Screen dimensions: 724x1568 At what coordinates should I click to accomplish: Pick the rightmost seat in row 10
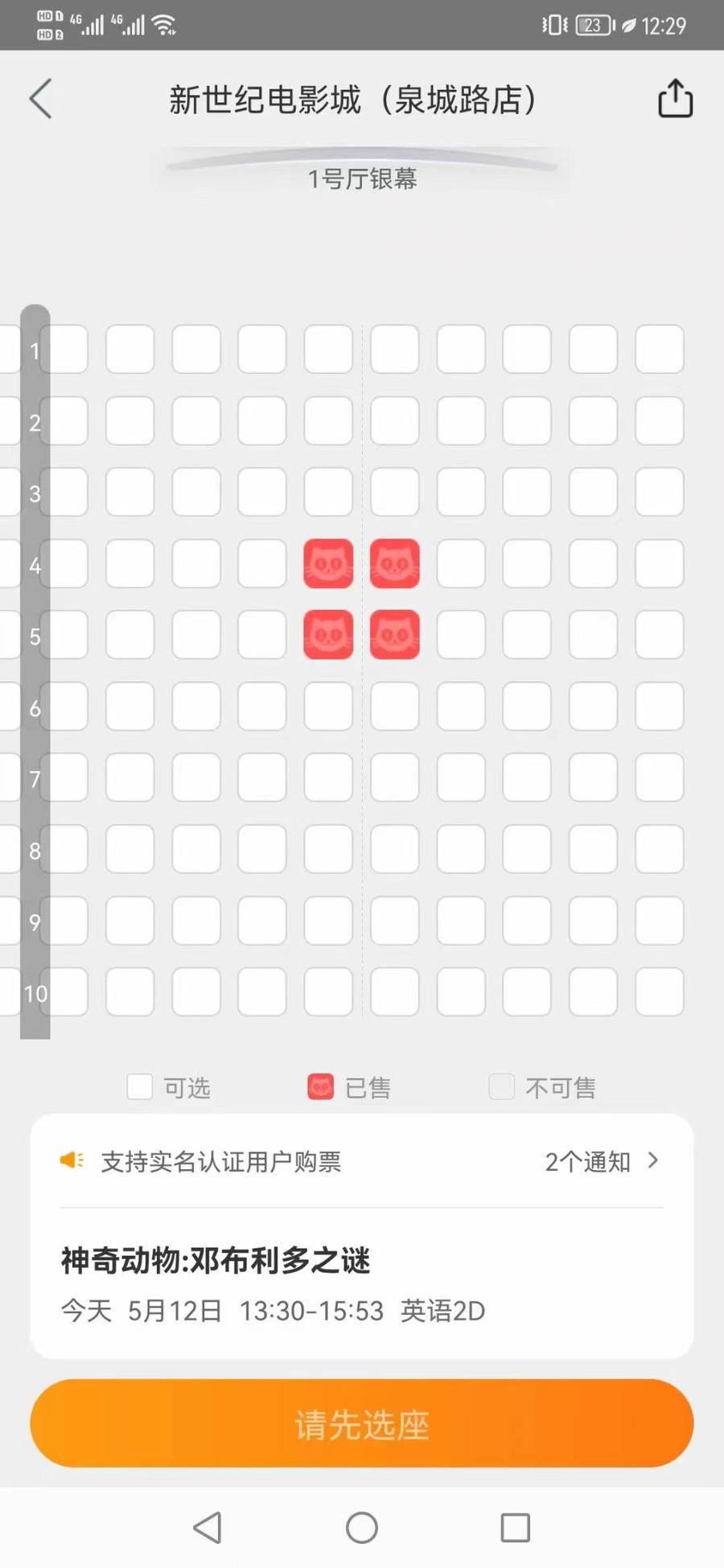point(659,991)
